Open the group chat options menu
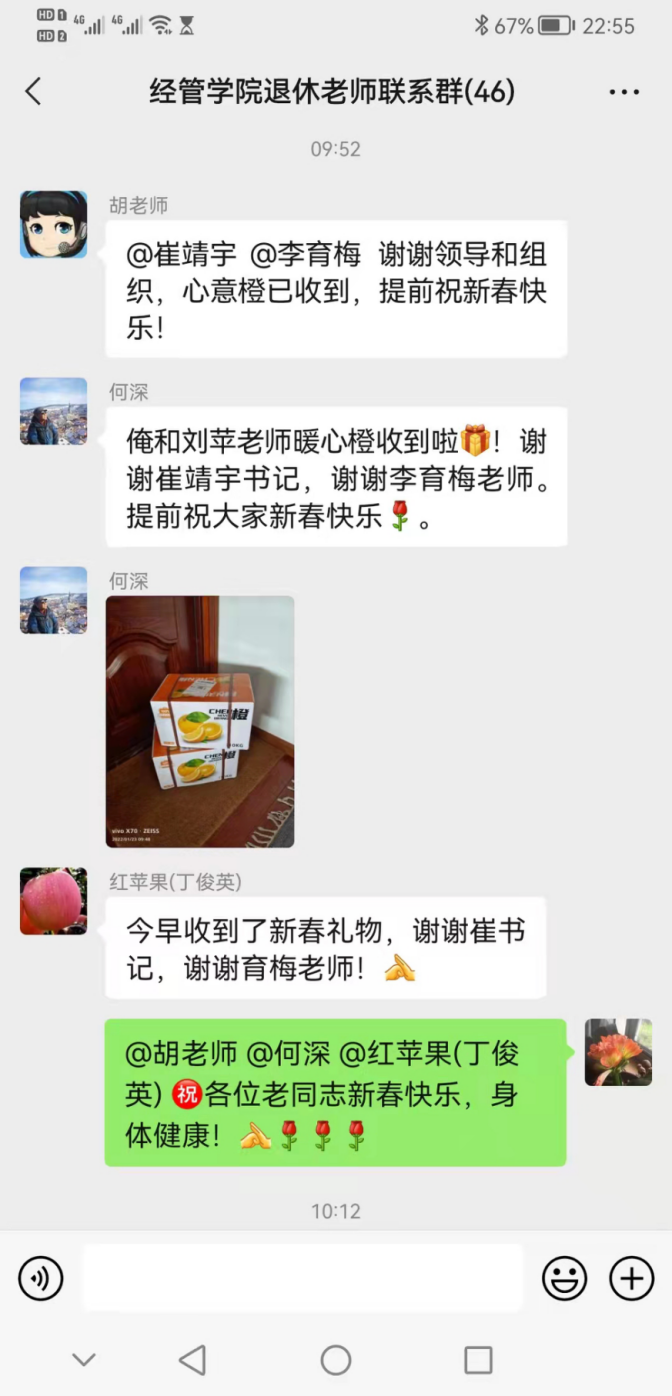 click(624, 92)
